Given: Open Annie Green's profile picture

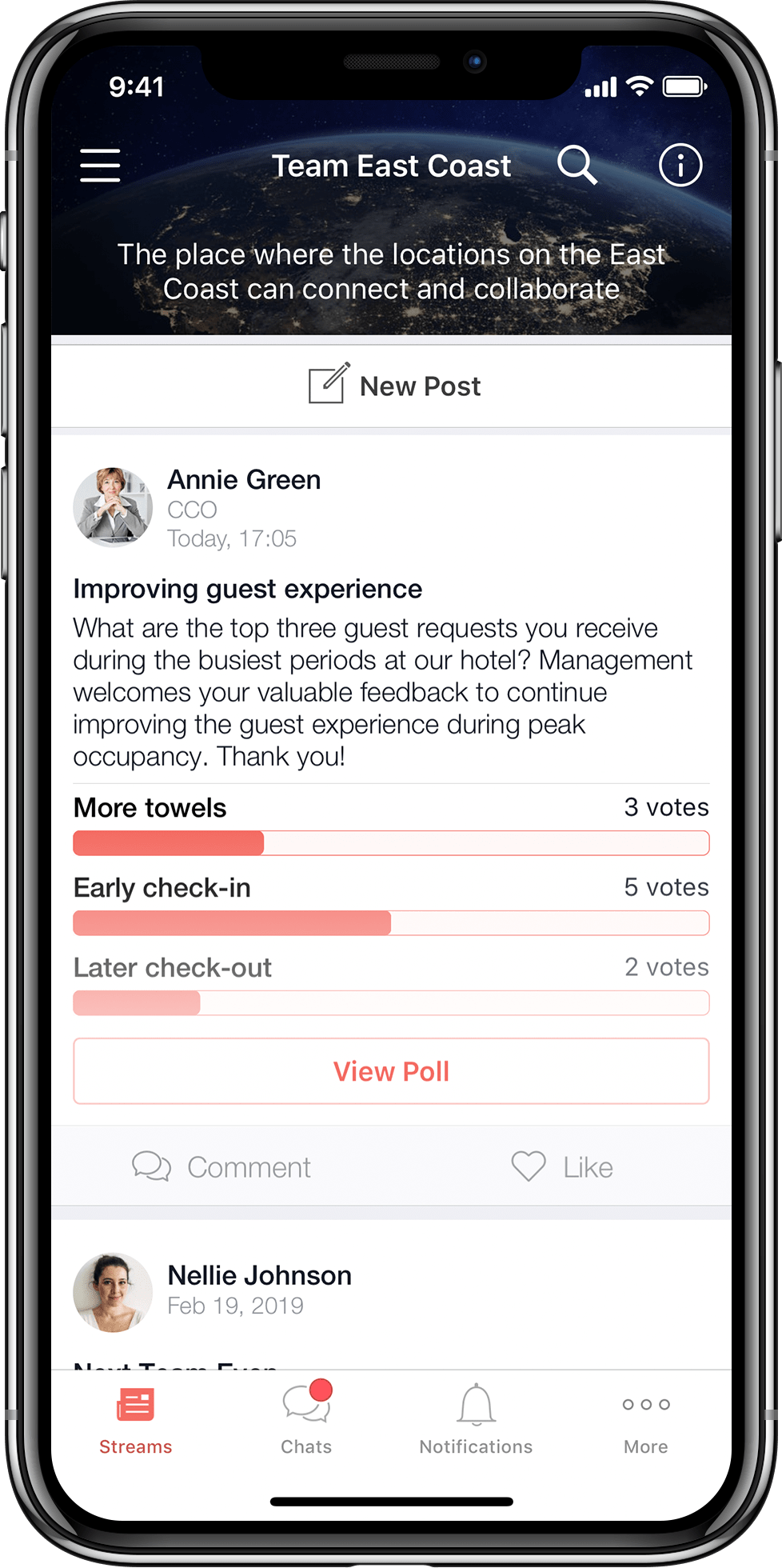Looking at the screenshot, I should (113, 507).
